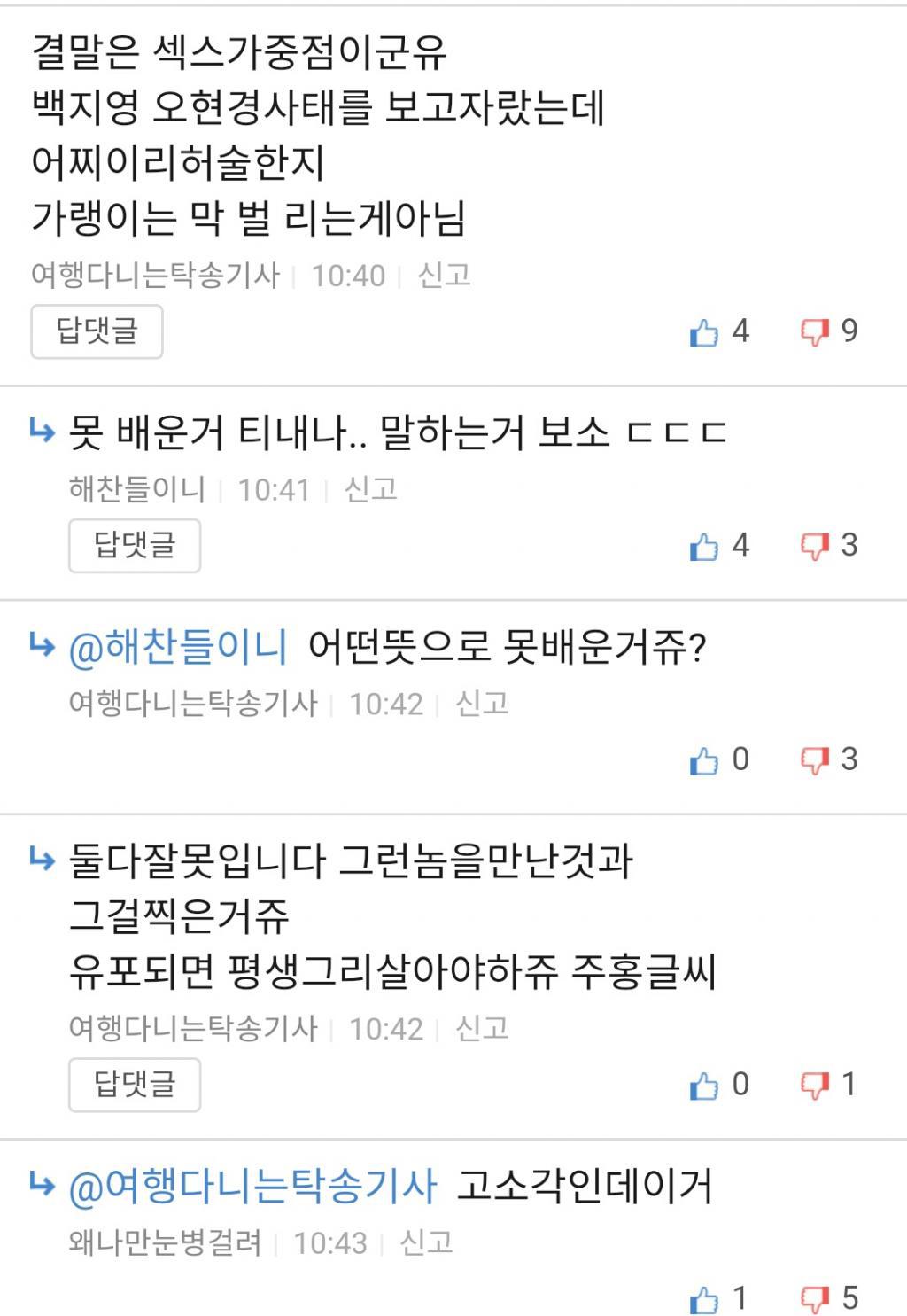Tap 답댓글 under the 10:40 comment

pyautogui.click(x=97, y=331)
